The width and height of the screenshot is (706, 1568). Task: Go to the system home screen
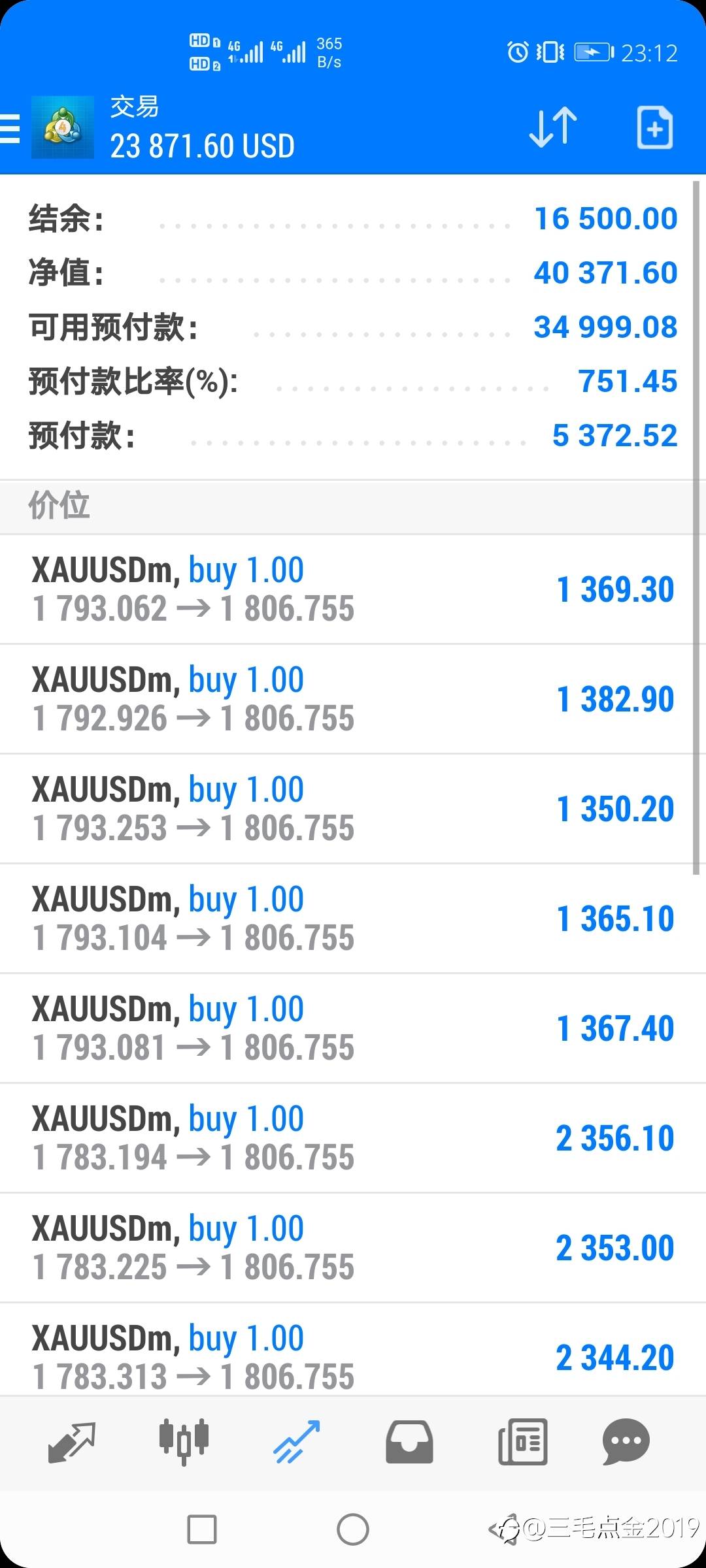[353, 1529]
